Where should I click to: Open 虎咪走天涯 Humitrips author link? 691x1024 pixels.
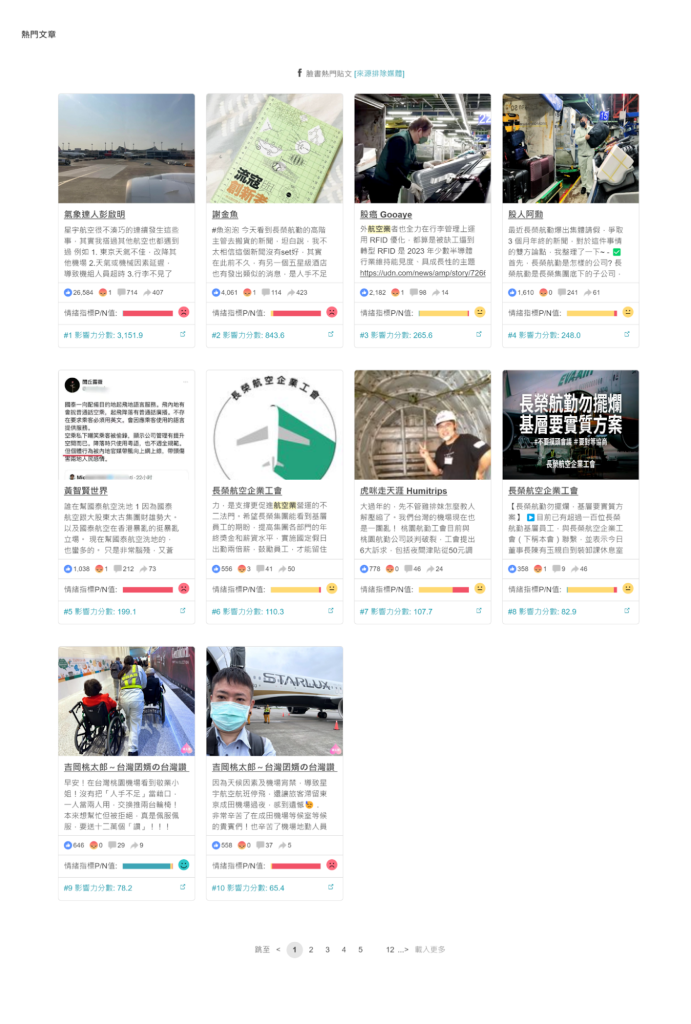pyautogui.click(x=403, y=491)
